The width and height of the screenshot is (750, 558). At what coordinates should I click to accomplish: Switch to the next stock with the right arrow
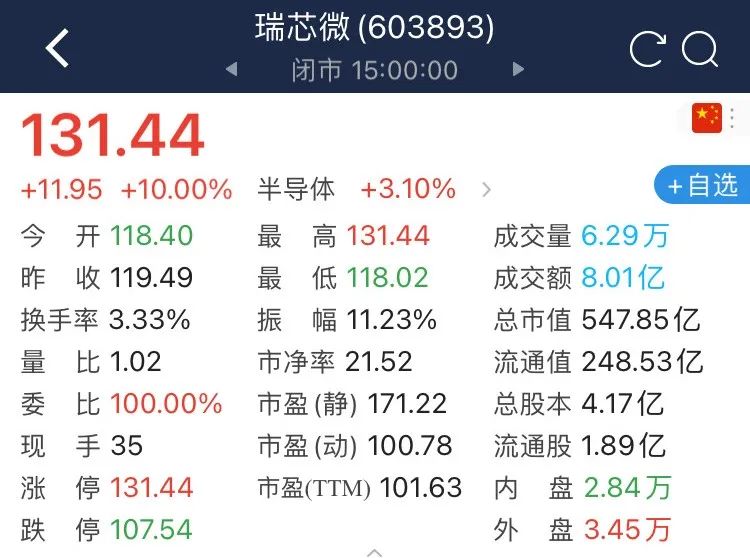518,69
